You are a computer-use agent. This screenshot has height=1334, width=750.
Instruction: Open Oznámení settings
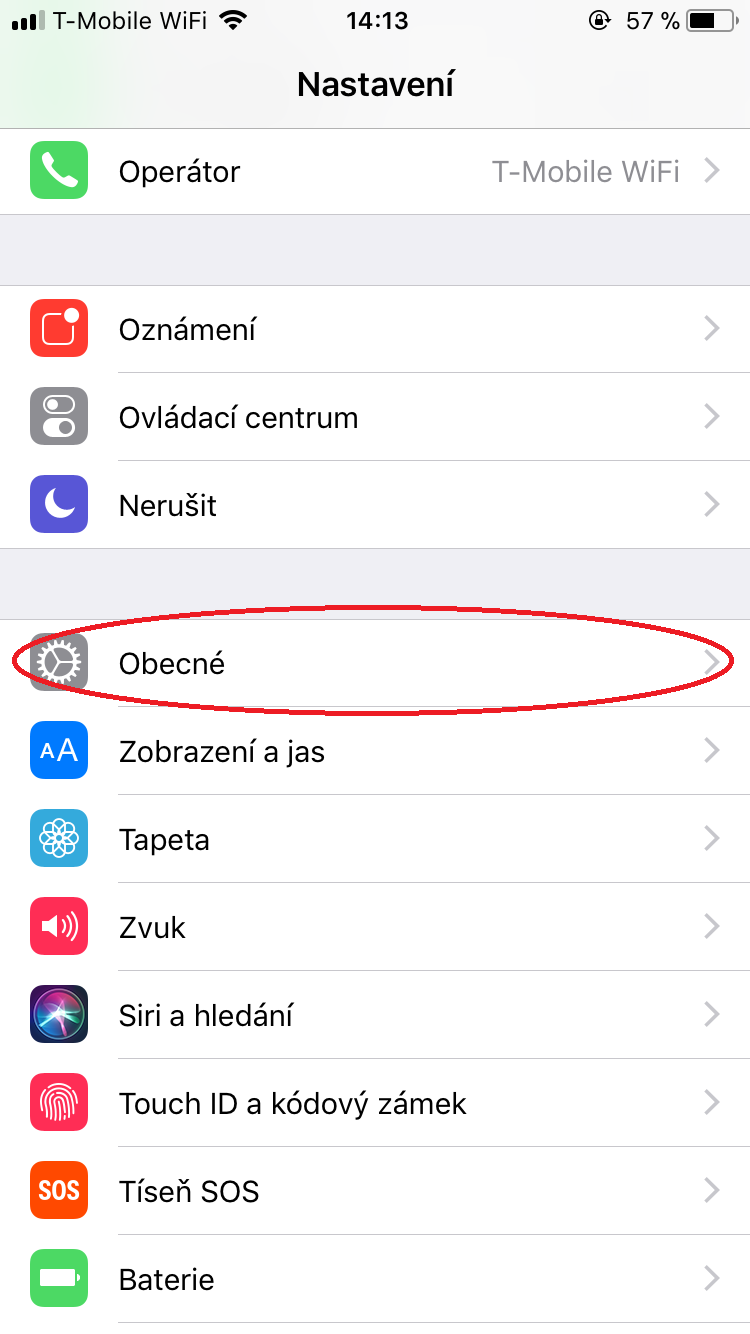click(375, 329)
